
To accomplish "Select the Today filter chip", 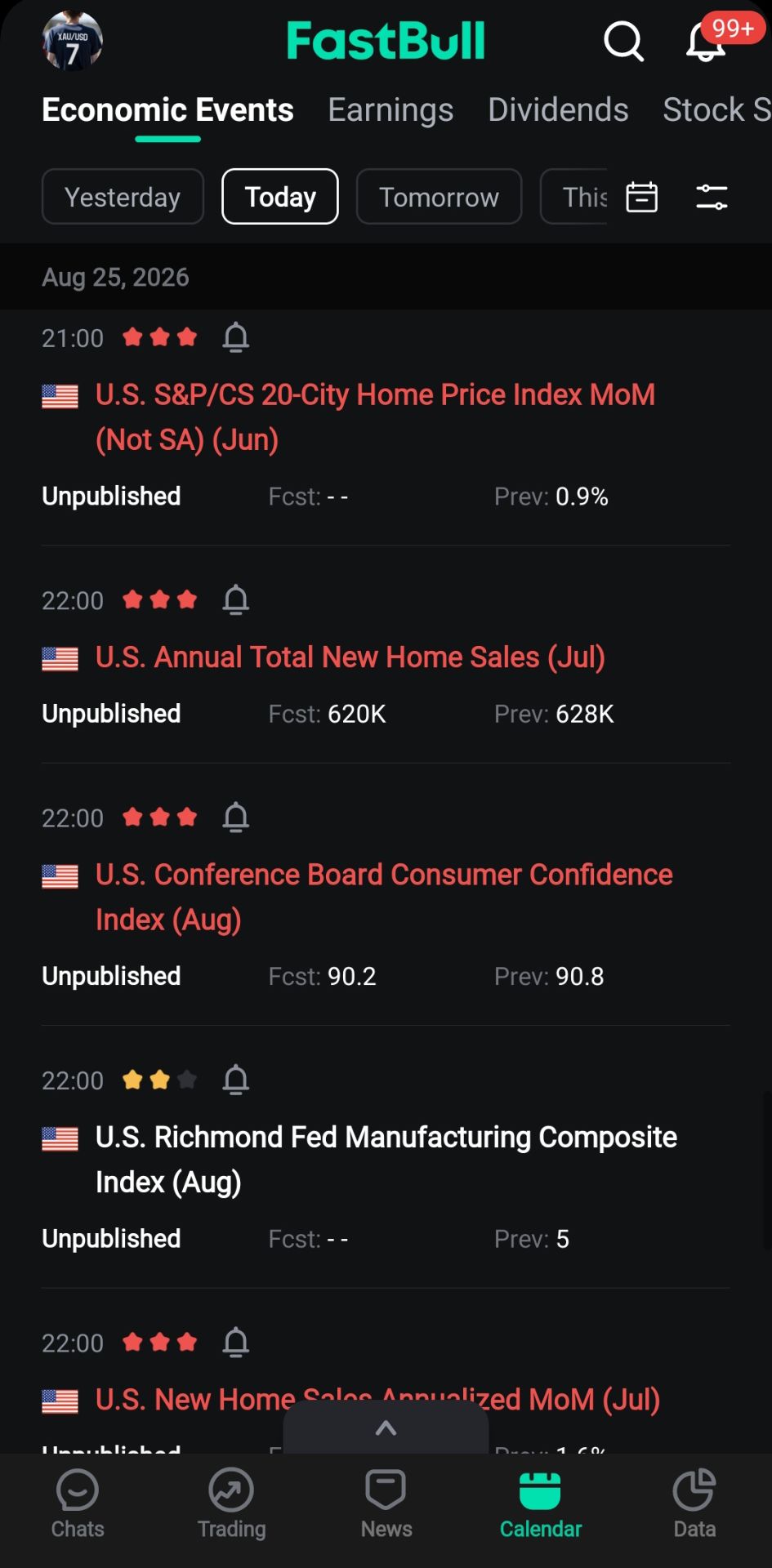I will point(280,197).
